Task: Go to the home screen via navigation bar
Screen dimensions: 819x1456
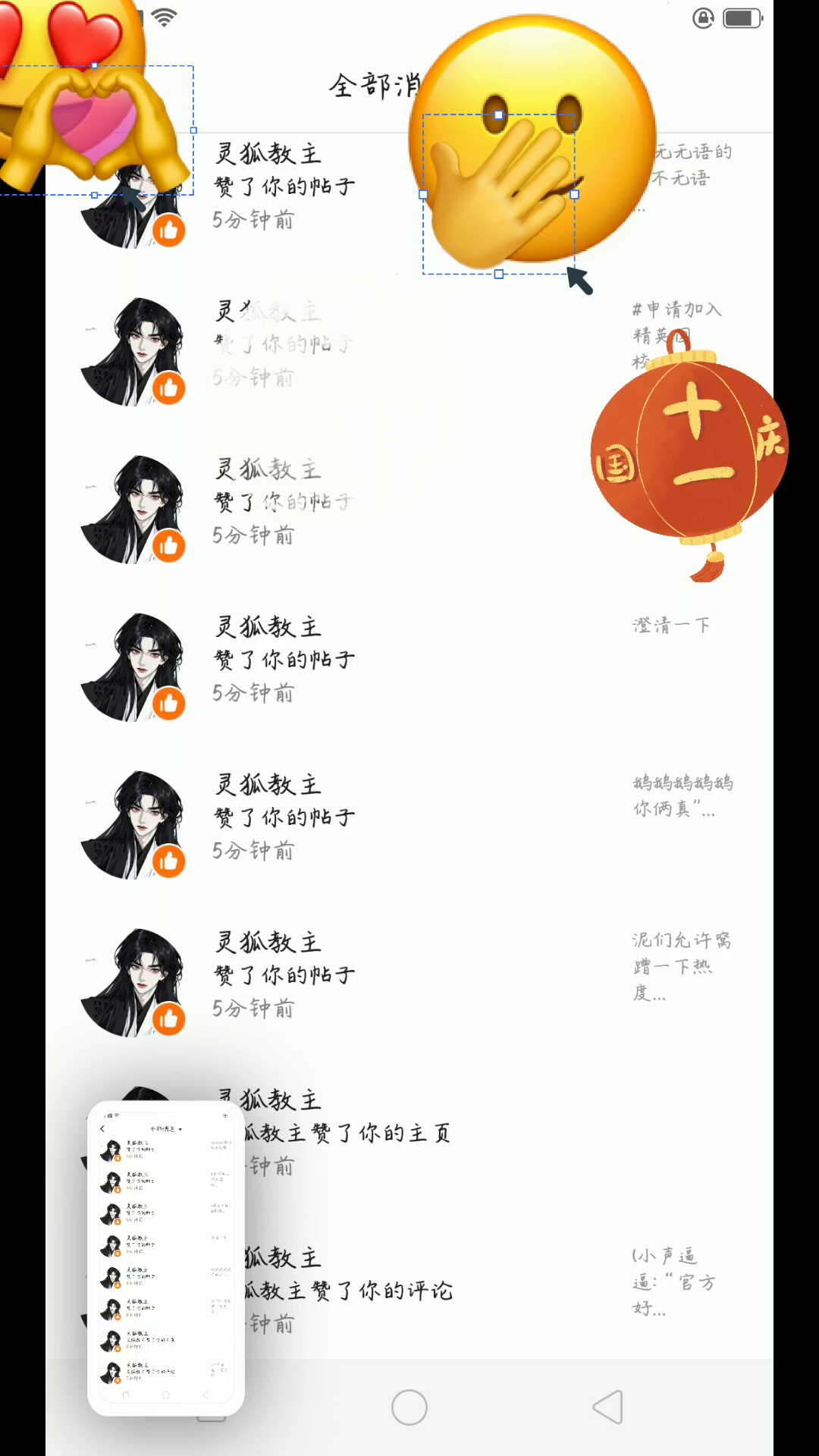Action: pos(409,1407)
